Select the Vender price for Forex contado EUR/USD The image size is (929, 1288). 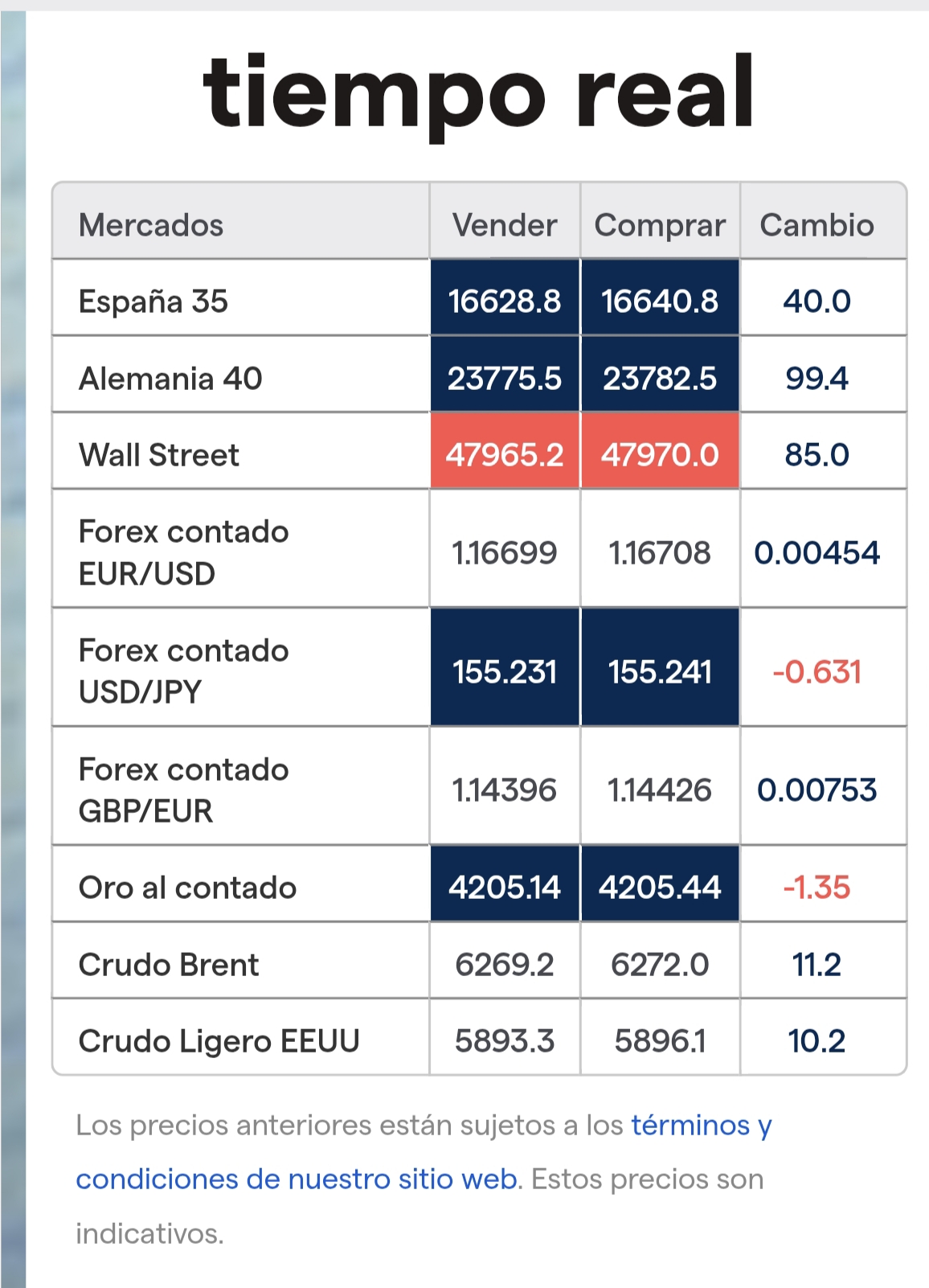pos(504,552)
